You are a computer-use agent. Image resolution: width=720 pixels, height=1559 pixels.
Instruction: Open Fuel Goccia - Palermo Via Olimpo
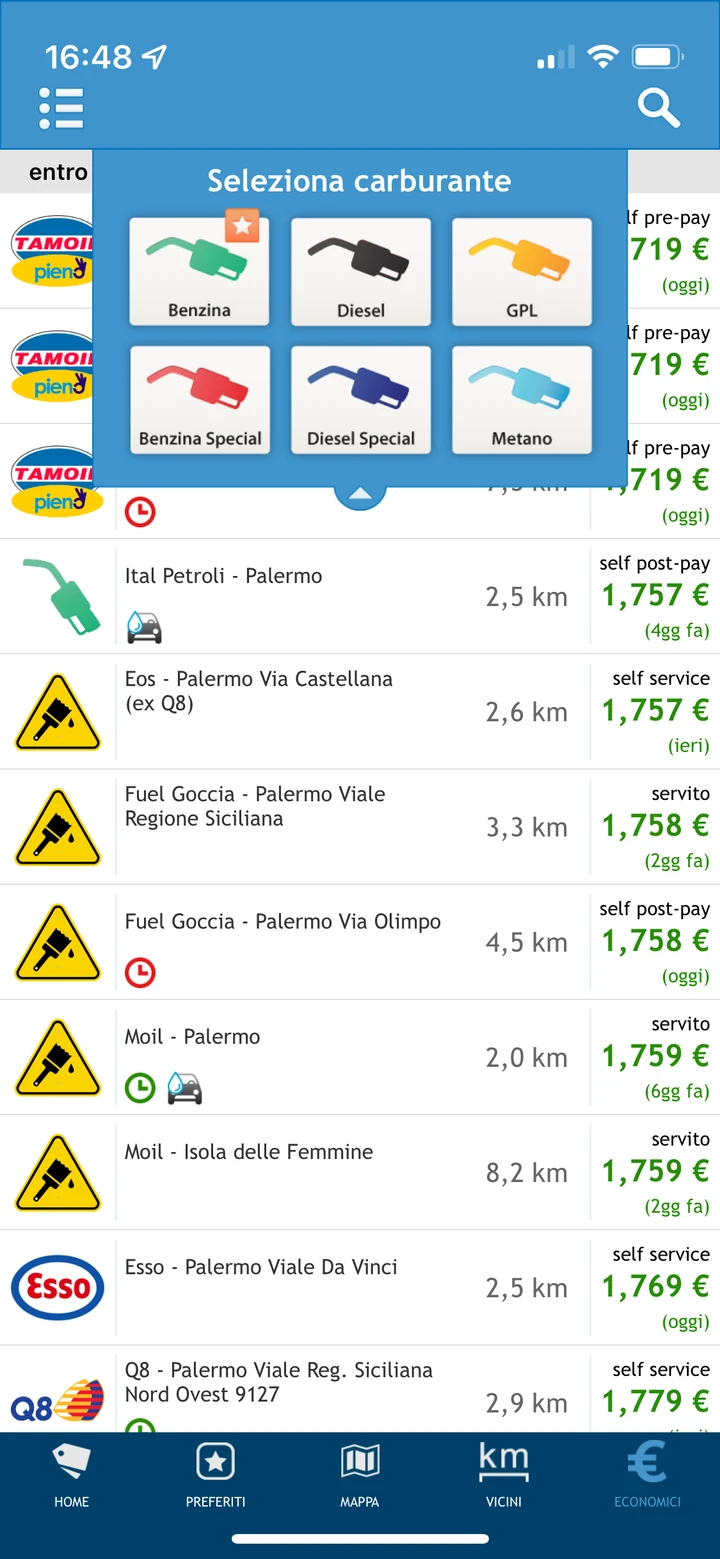pyautogui.click(x=360, y=942)
